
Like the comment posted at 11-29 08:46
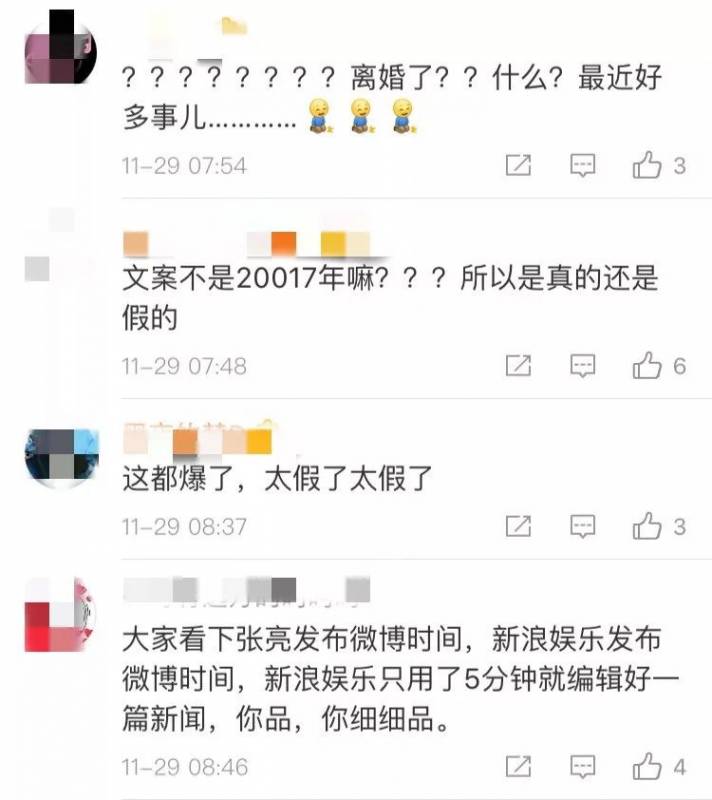(x=648, y=767)
